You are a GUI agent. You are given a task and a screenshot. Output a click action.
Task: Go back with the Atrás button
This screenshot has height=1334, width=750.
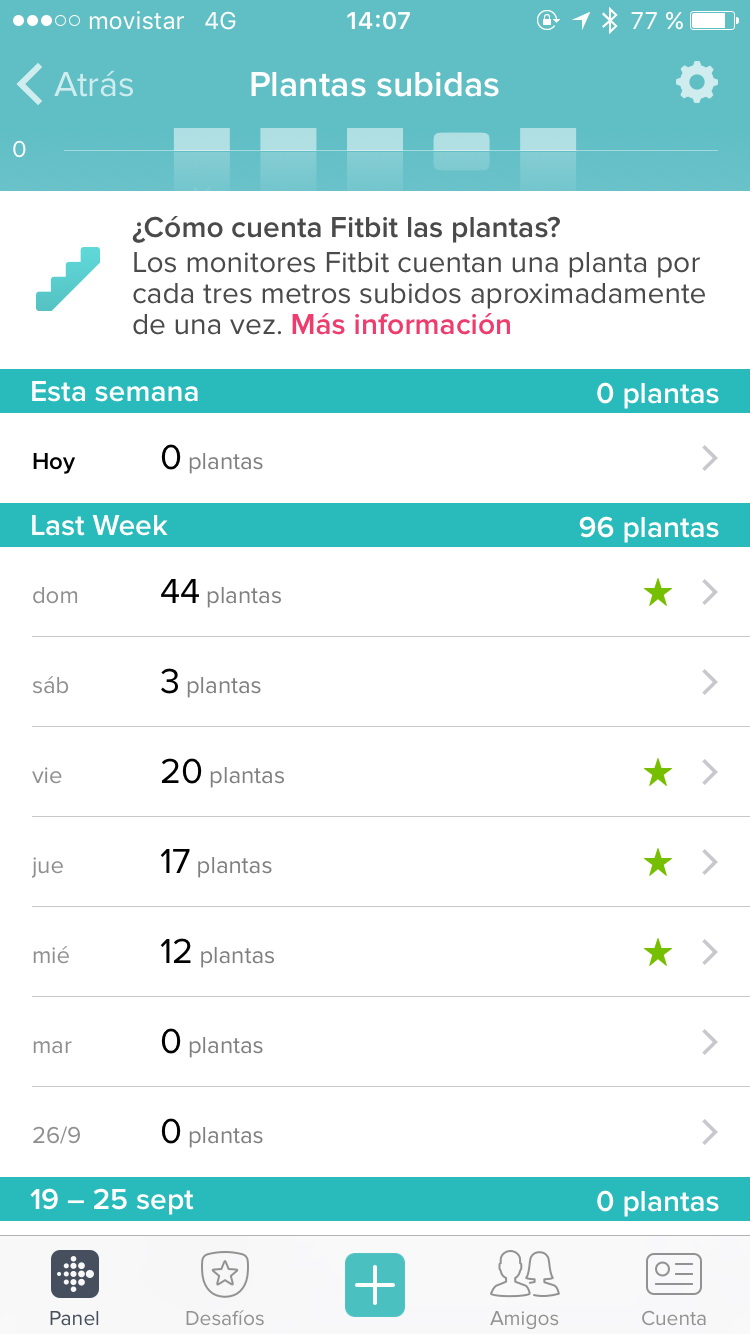click(76, 85)
